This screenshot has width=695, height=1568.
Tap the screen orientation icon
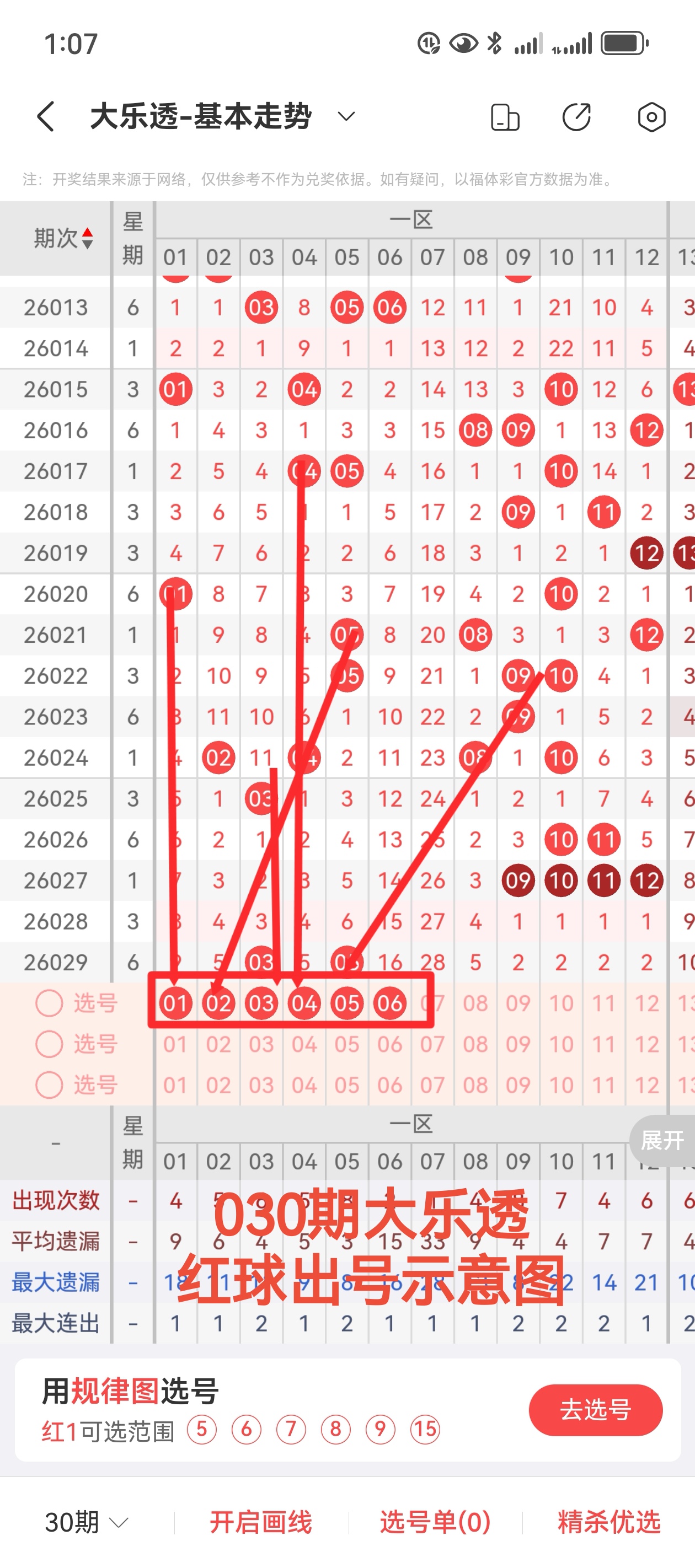point(504,117)
